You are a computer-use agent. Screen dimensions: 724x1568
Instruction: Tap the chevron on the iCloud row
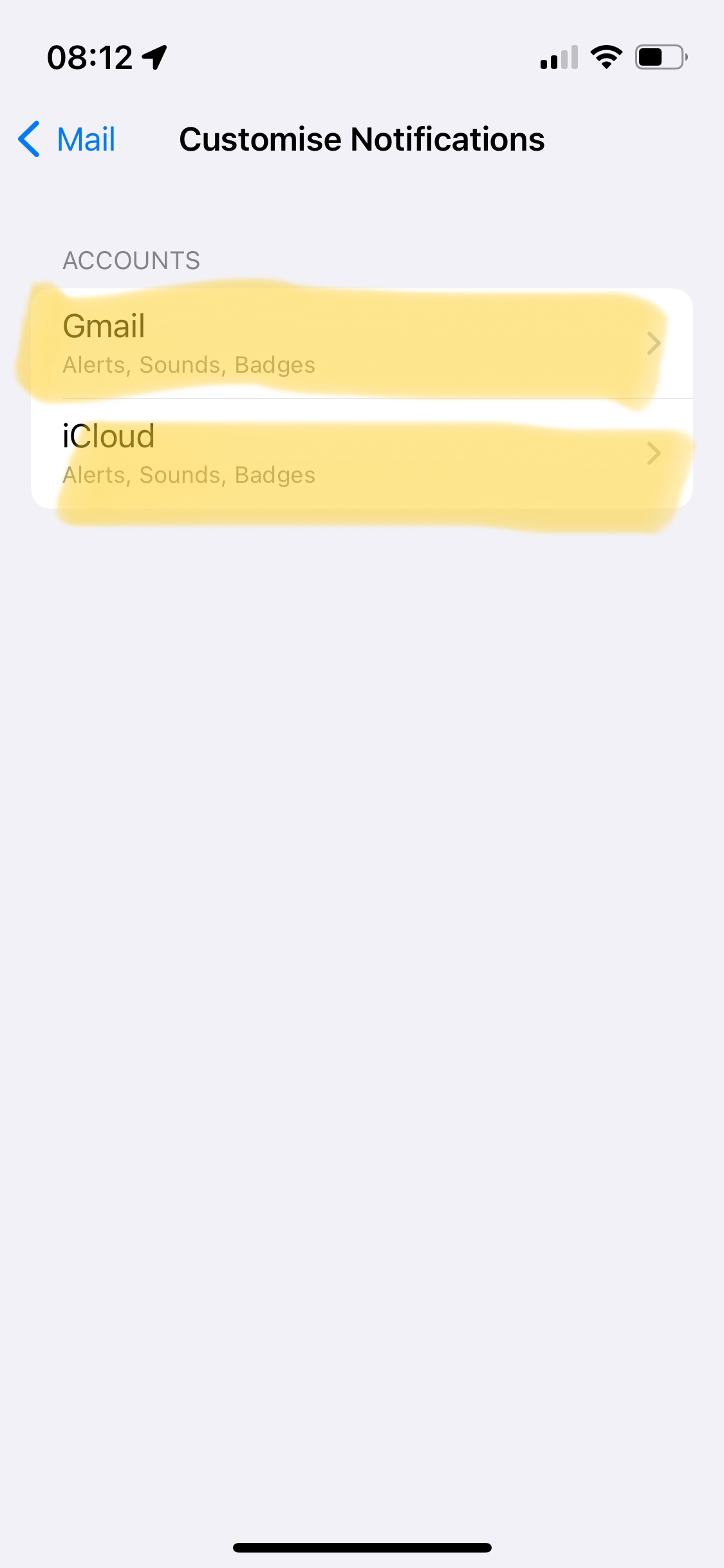(654, 454)
